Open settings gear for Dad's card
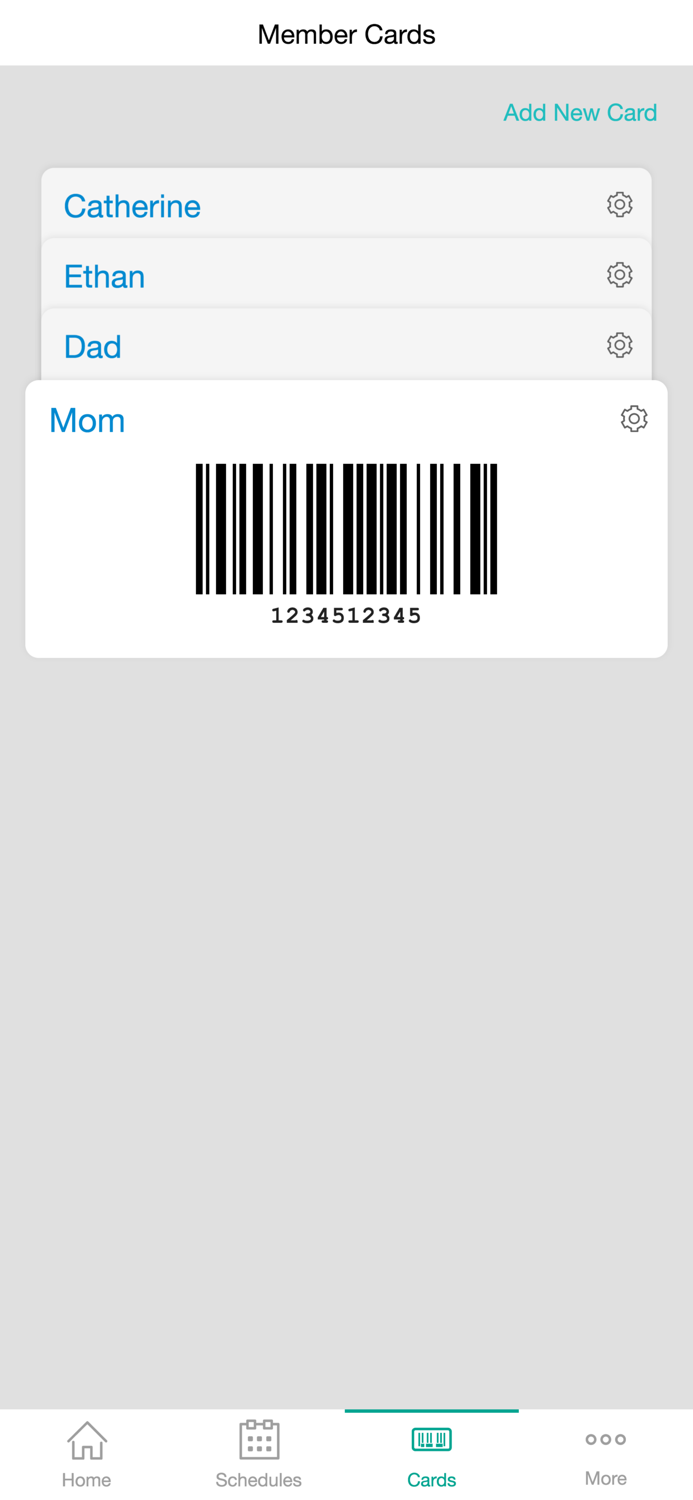693x1500 pixels. click(x=619, y=345)
